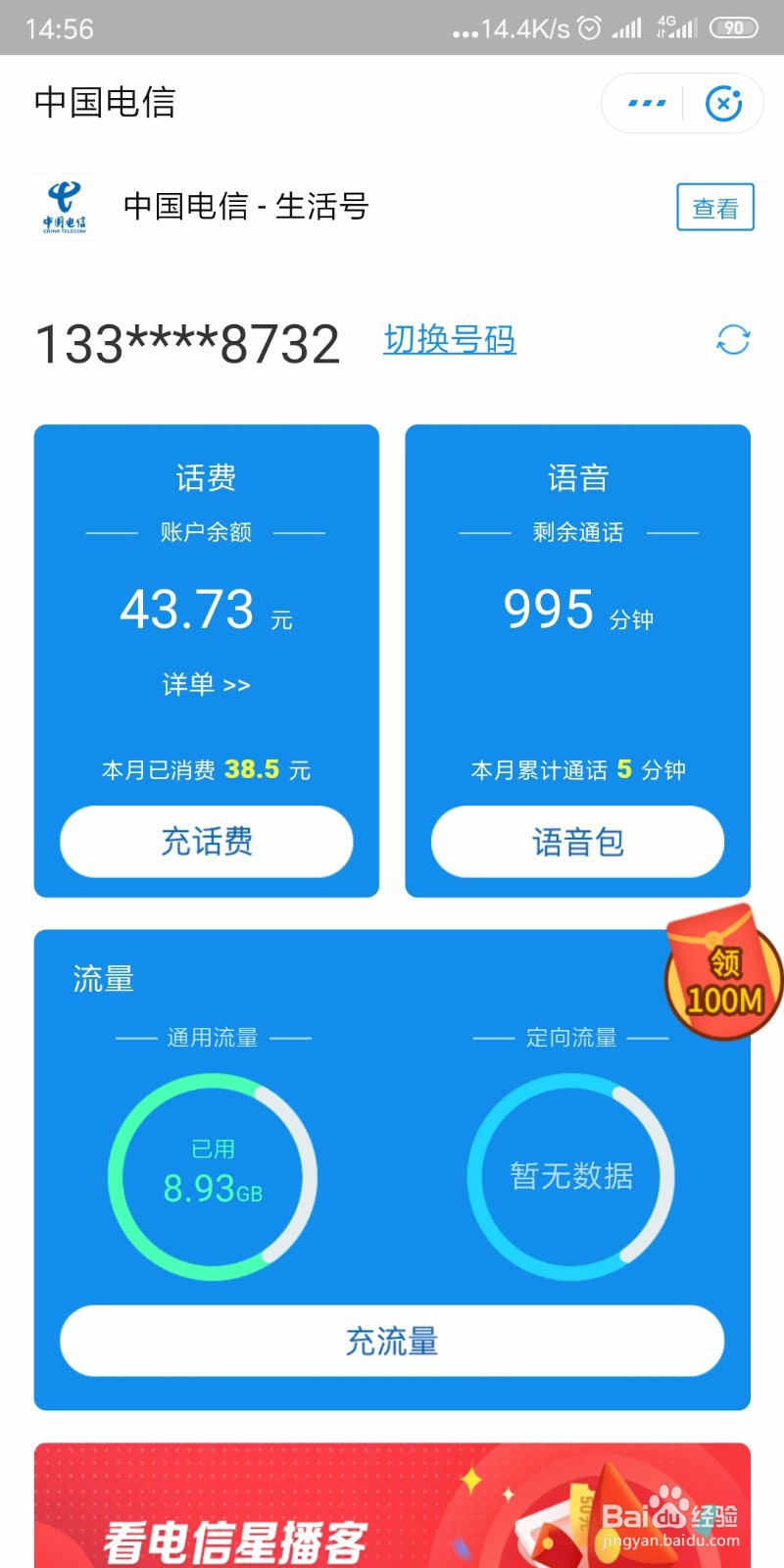Tap the circled close icon at top right
Image resolution: width=784 pixels, height=1568 pixels.
click(x=722, y=102)
